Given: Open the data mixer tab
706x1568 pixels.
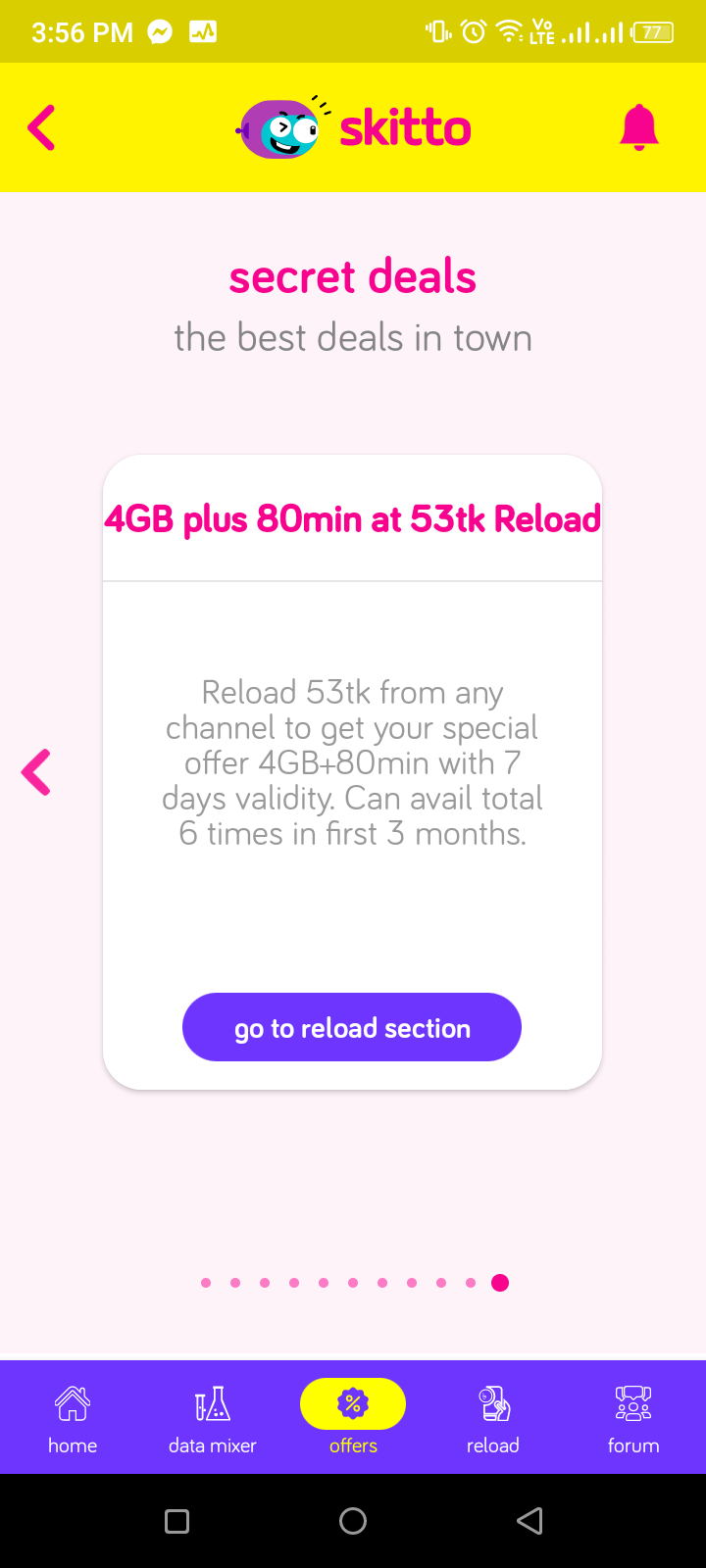Looking at the screenshot, I should [x=212, y=1419].
